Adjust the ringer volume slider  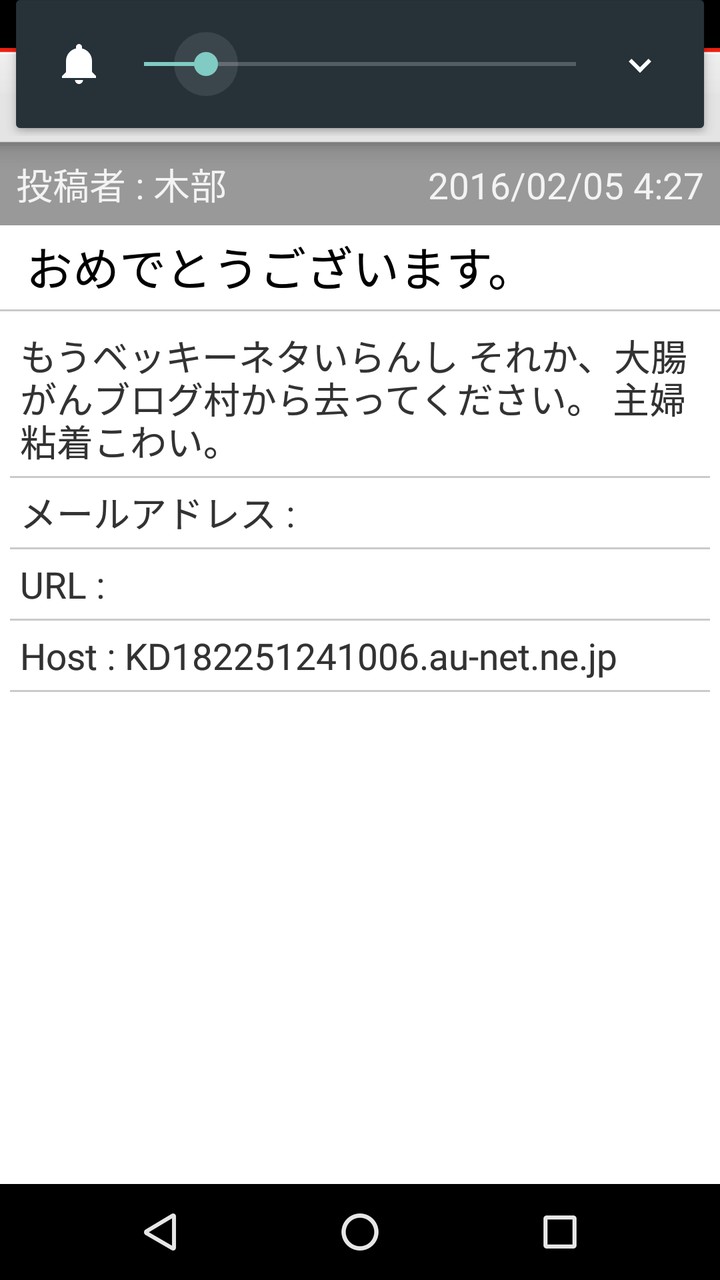coord(360,64)
